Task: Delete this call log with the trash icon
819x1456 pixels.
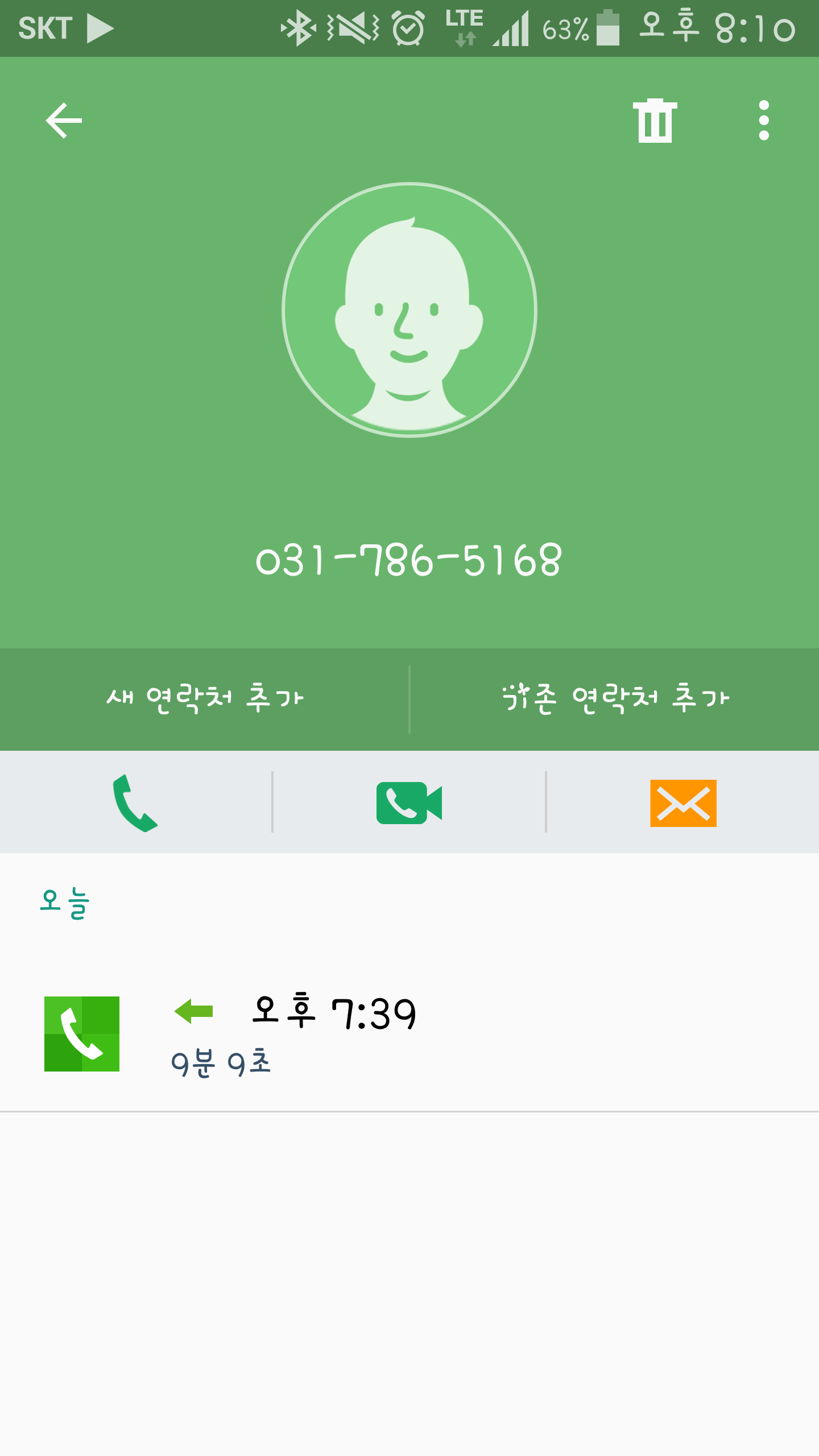Action: (655, 121)
